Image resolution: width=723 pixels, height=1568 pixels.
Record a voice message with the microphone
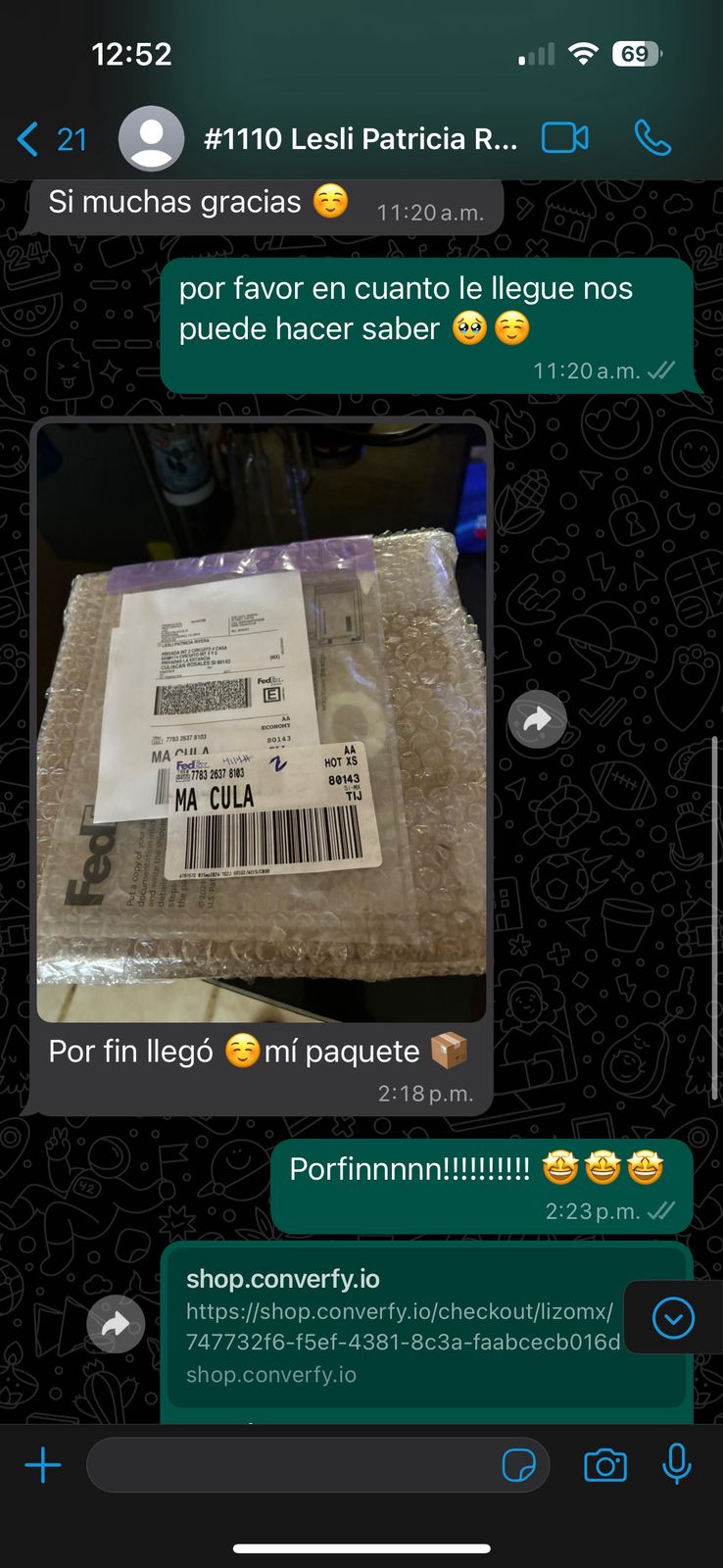click(676, 1465)
